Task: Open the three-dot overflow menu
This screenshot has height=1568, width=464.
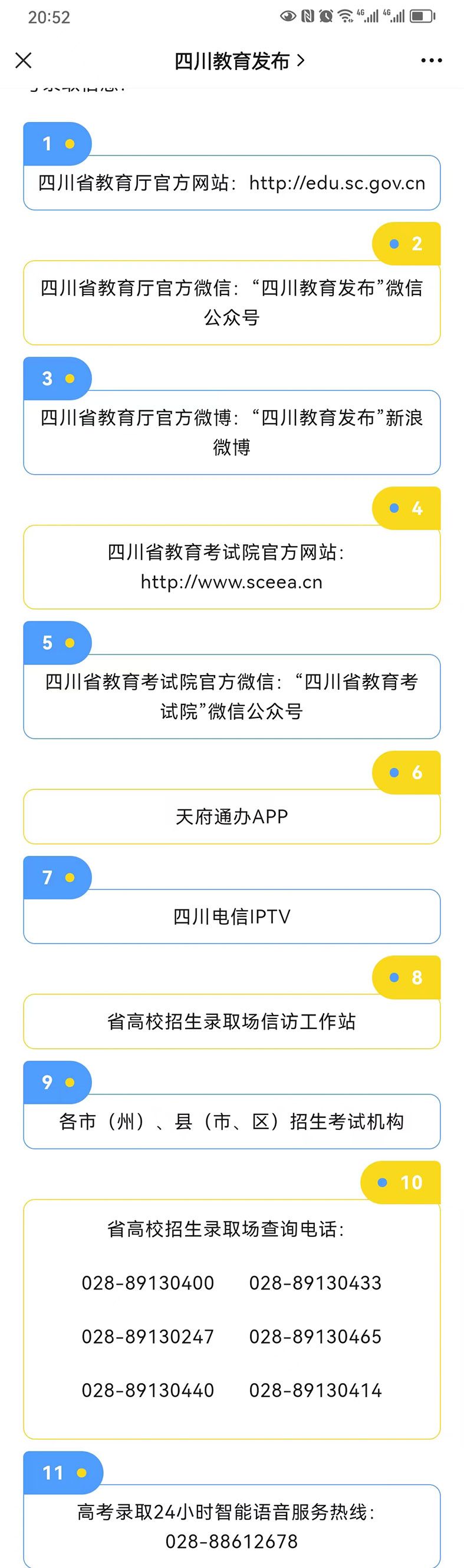Action: [x=431, y=60]
